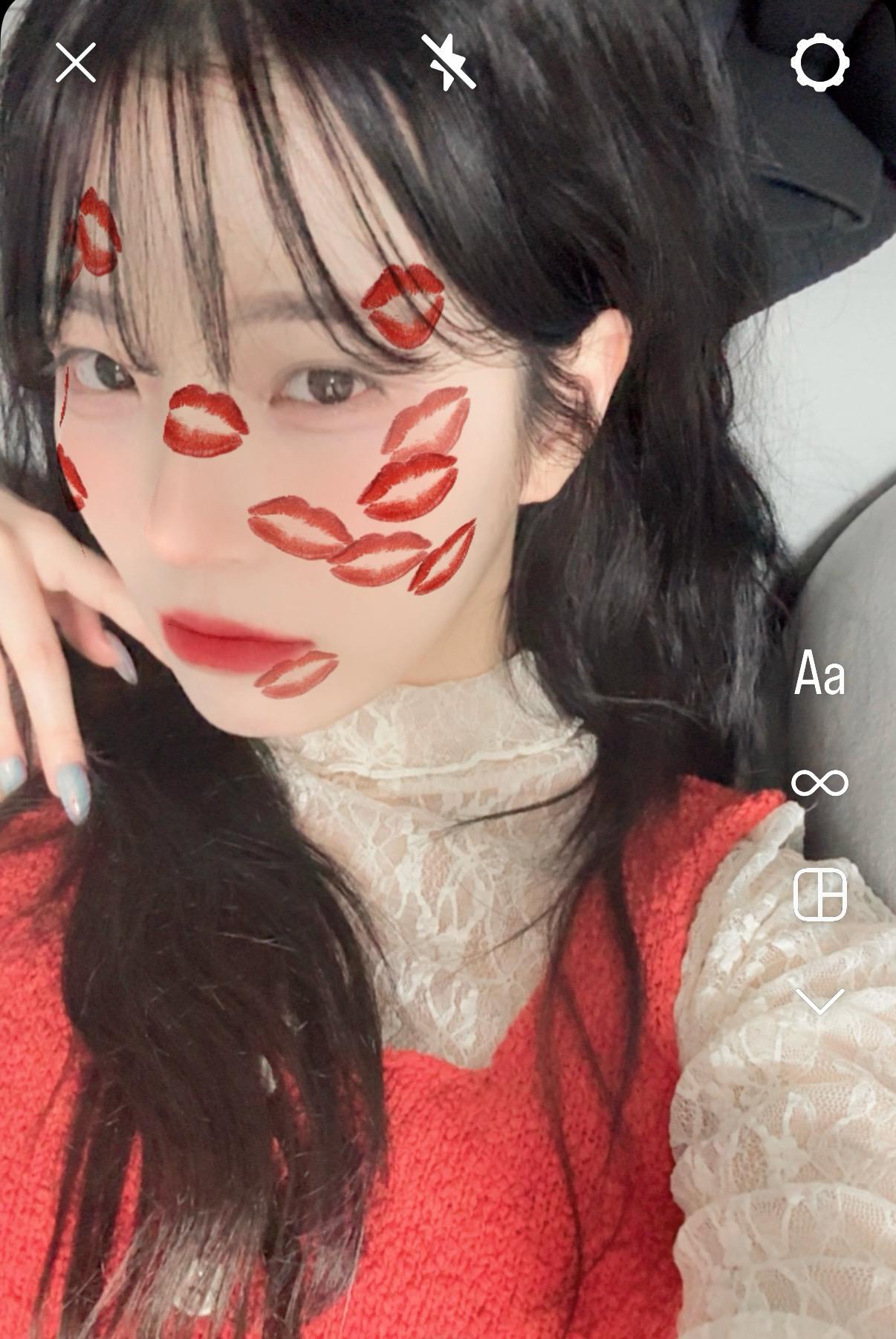Expand more camera tools with chevron
This screenshot has height=1339, width=896.
(x=819, y=1001)
